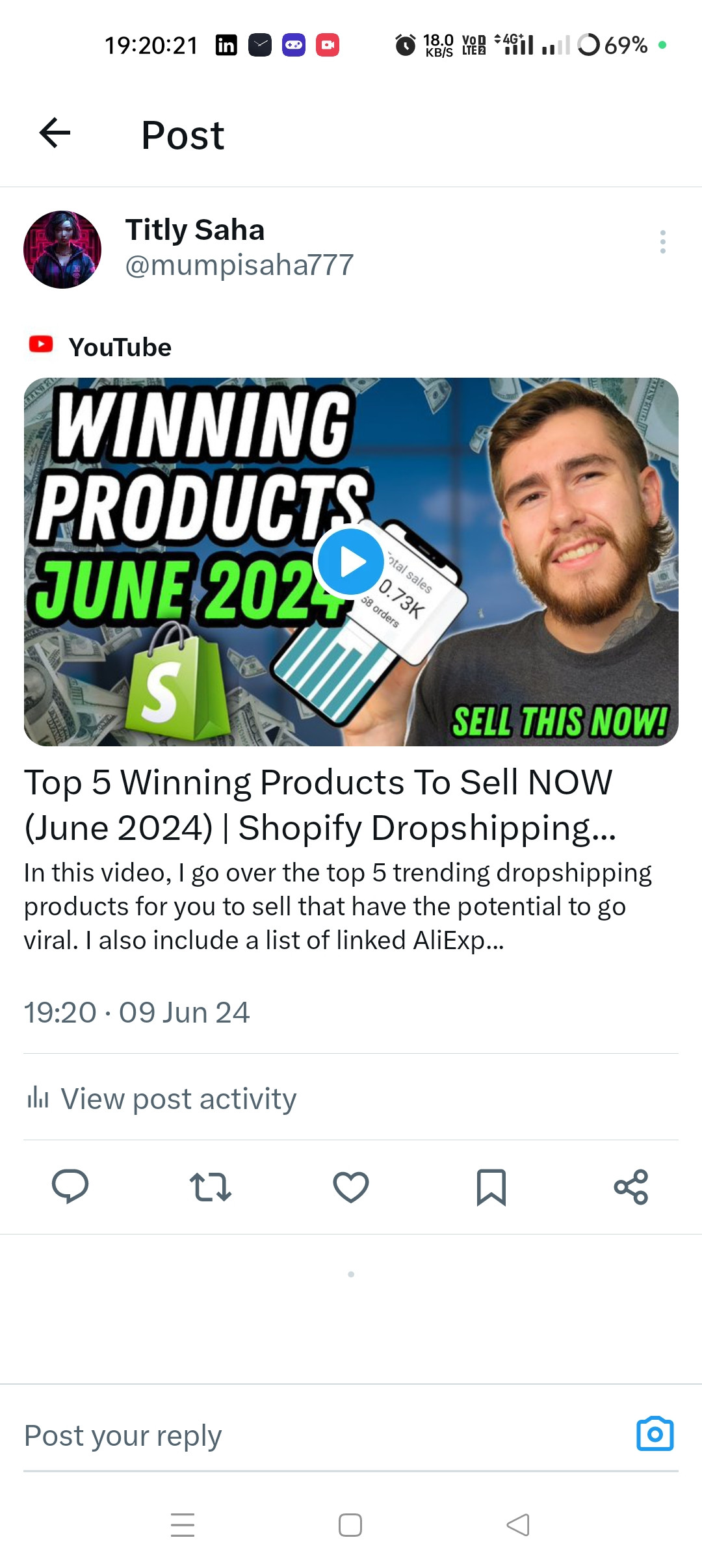Viewport: 702px width, 1568px height.
Task: Reply to the post via comment icon
Action: pyautogui.click(x=70, y=1186)
